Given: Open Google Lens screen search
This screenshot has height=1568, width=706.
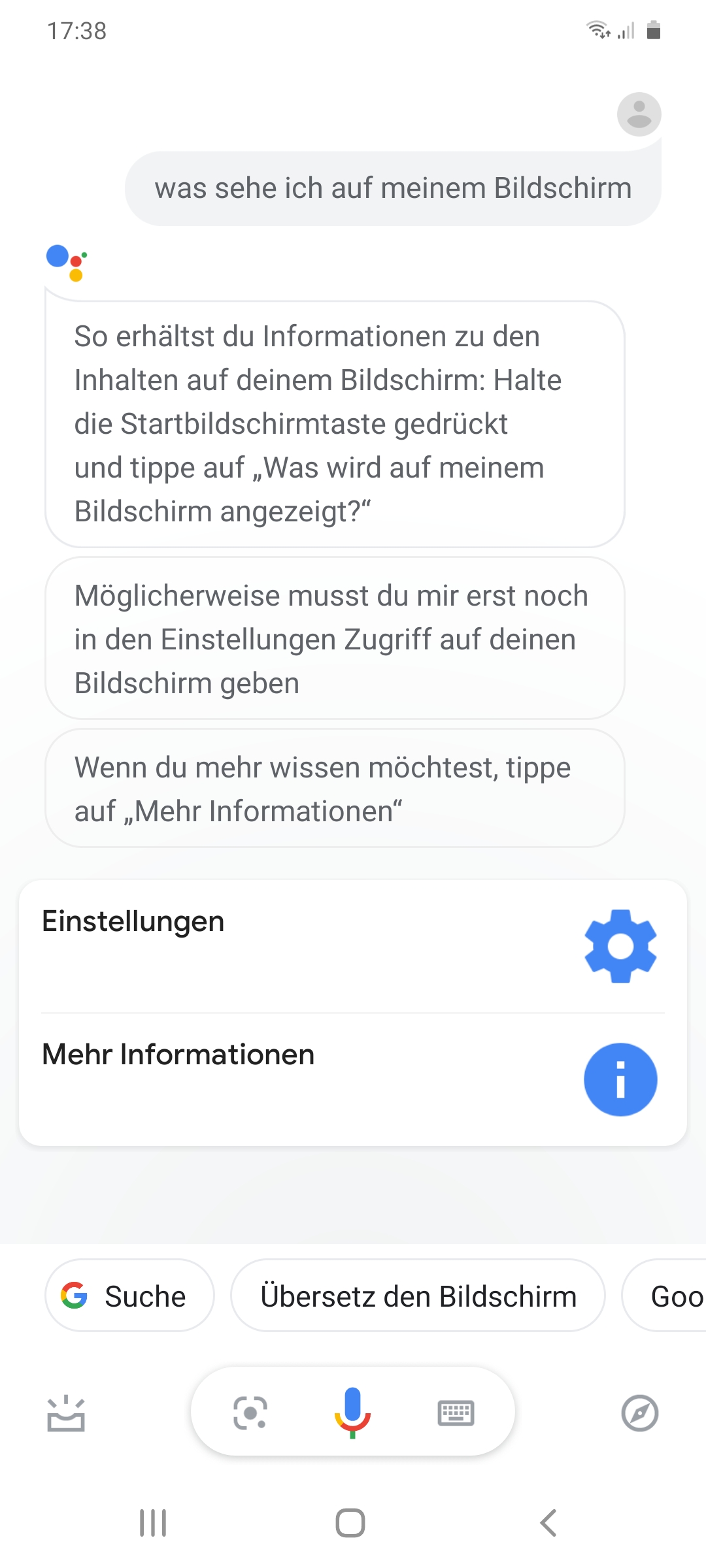Looking at the screenshot, I should (x=252, y=1412).
